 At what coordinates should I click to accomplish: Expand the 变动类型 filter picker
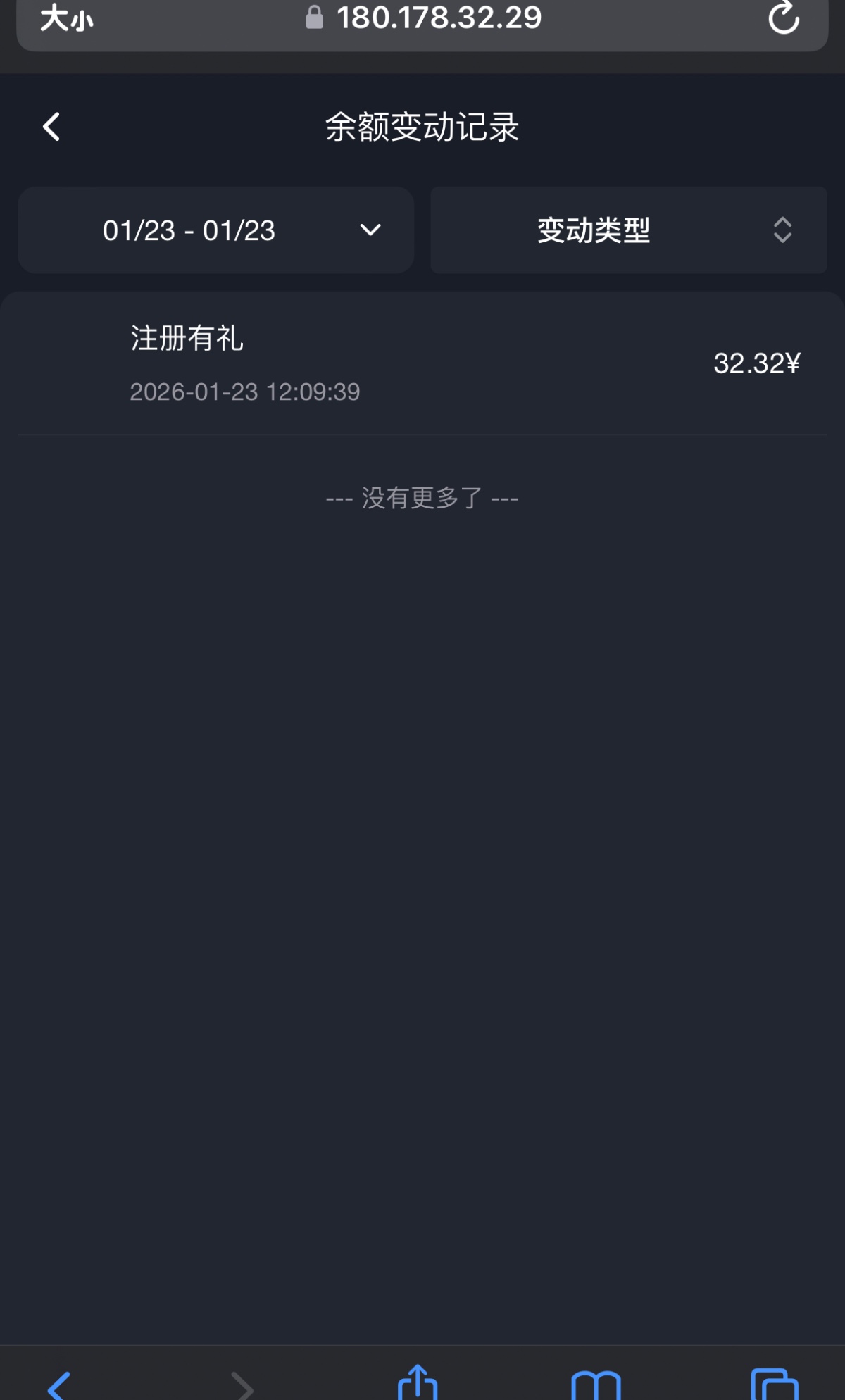click(628, 230)
